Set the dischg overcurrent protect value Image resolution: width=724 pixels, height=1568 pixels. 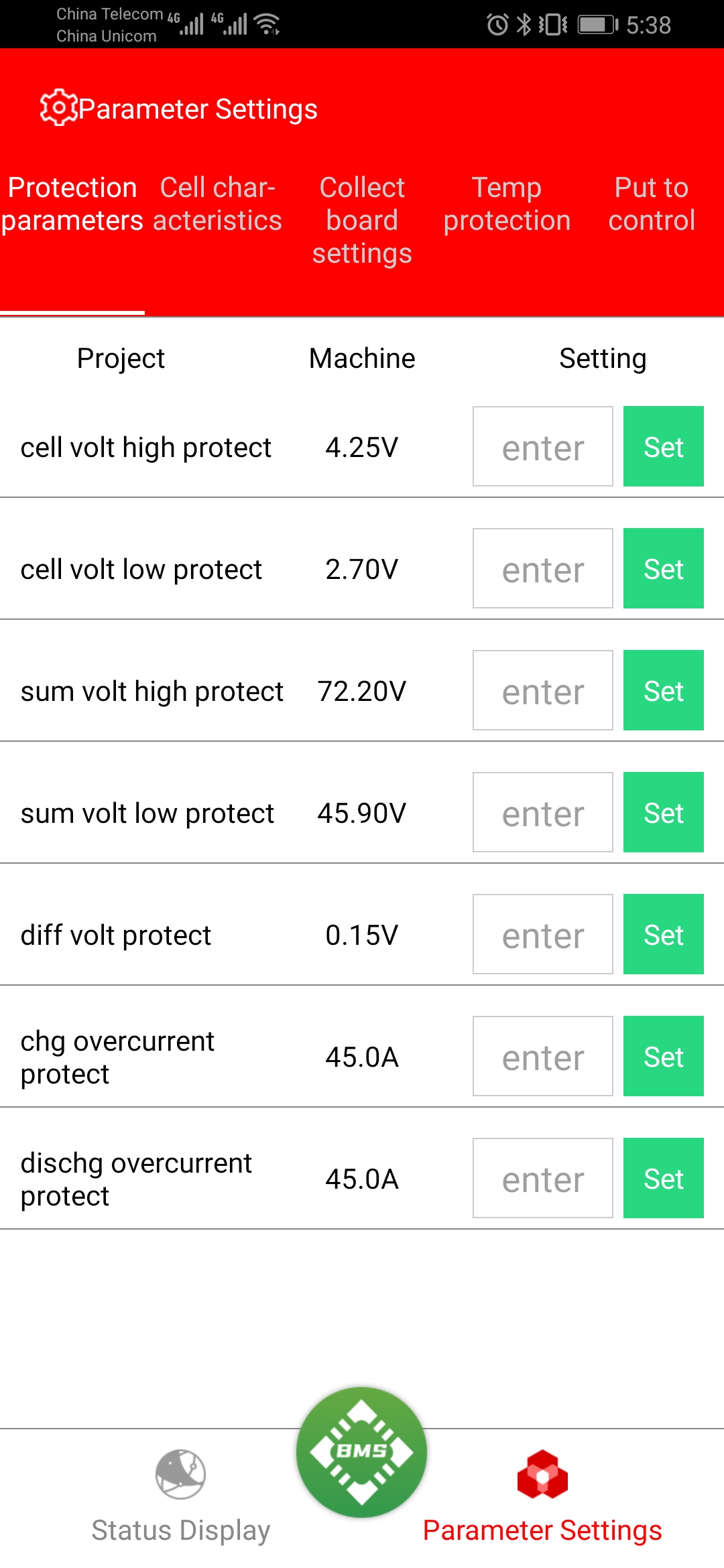coord(664,1178)
